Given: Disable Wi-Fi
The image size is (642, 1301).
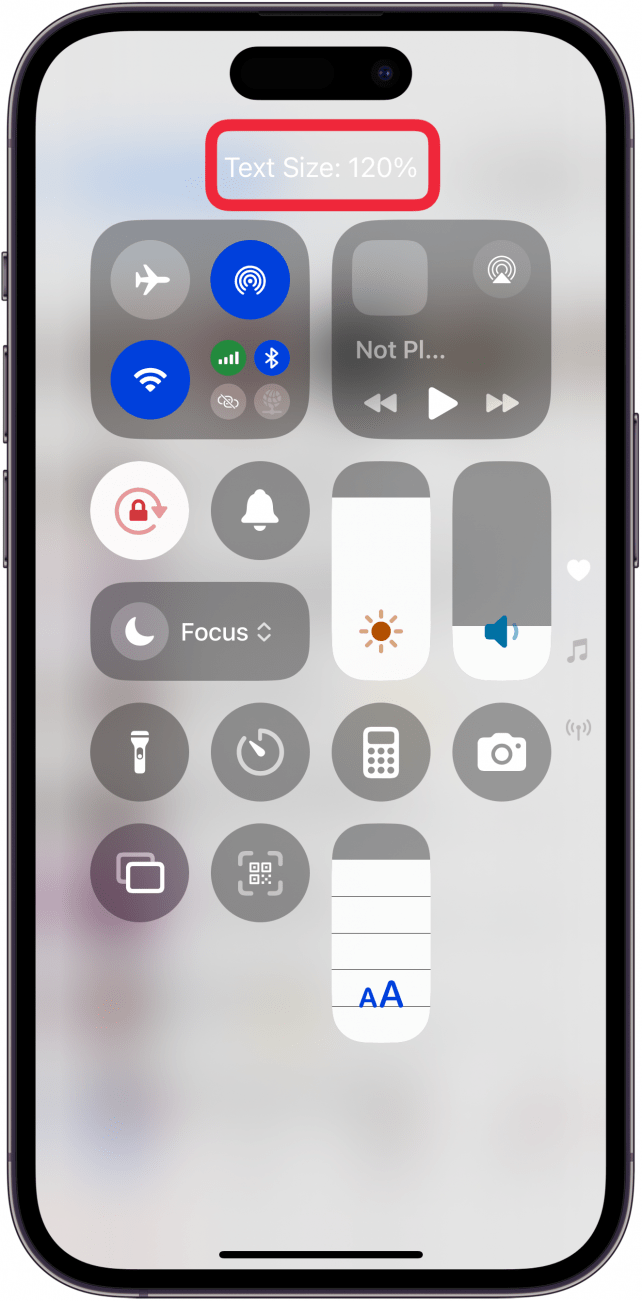Looking at the screenshot, I should point(150,379).
